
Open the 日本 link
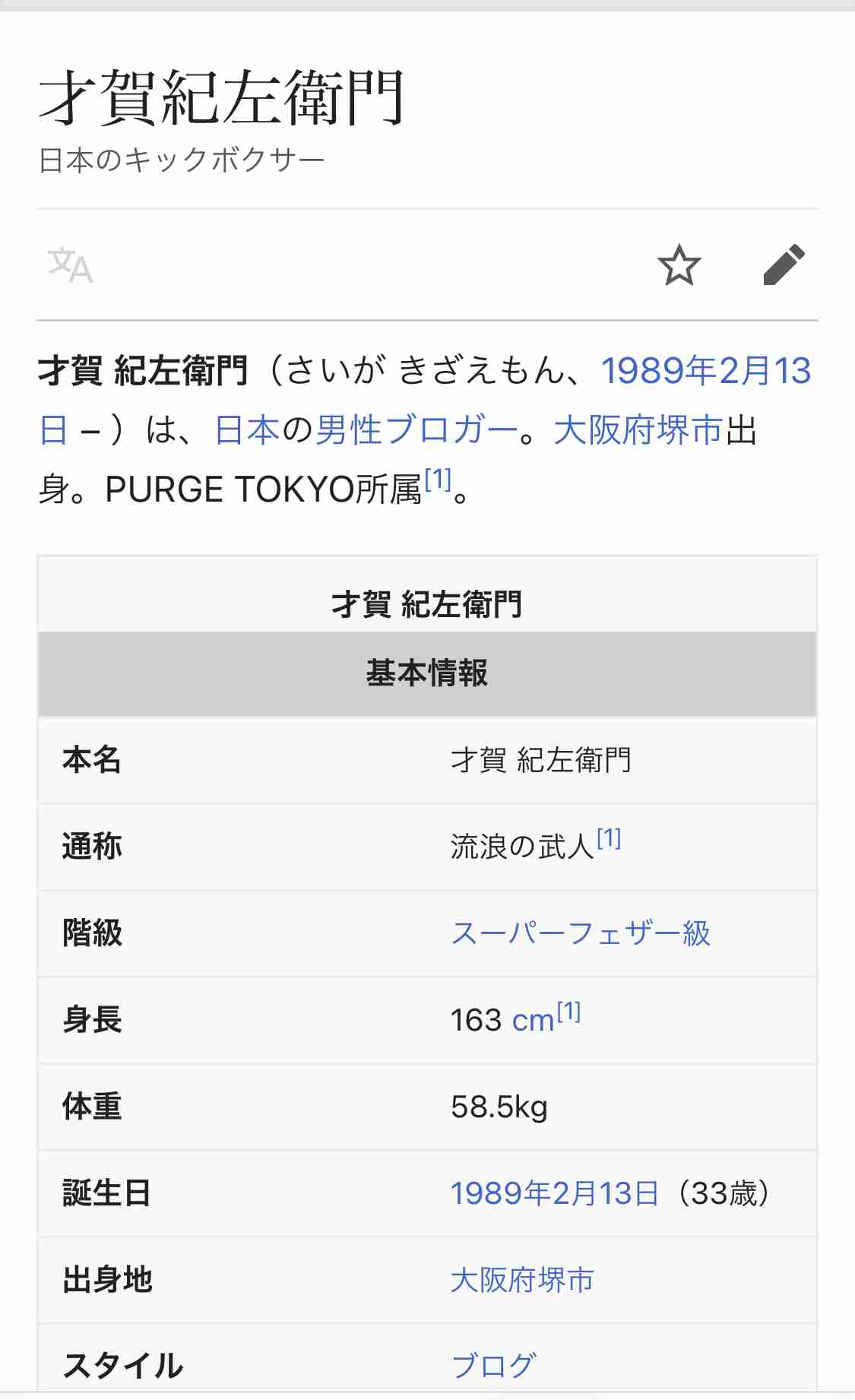coord(247,430)
